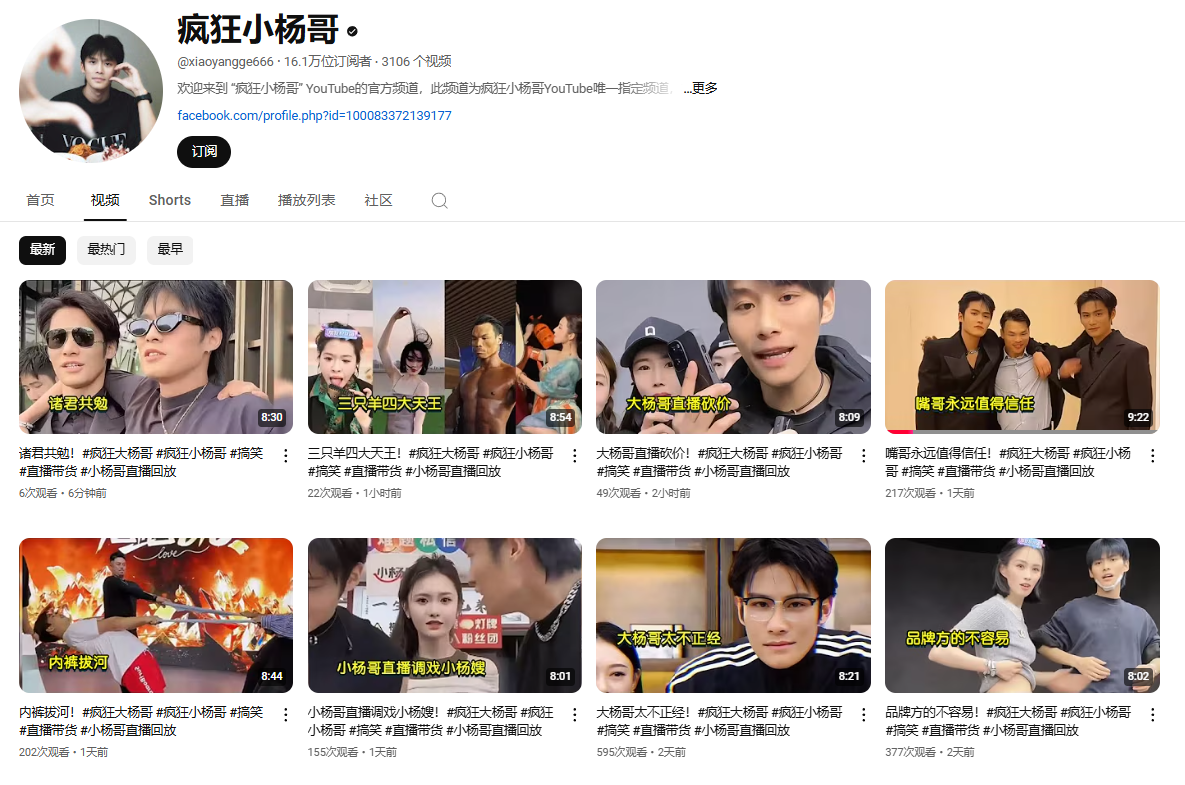Subscribe with the 订阅 button
Viewport: 1185px width, 785px height.
pyautogui.click(x=204, y=151)
